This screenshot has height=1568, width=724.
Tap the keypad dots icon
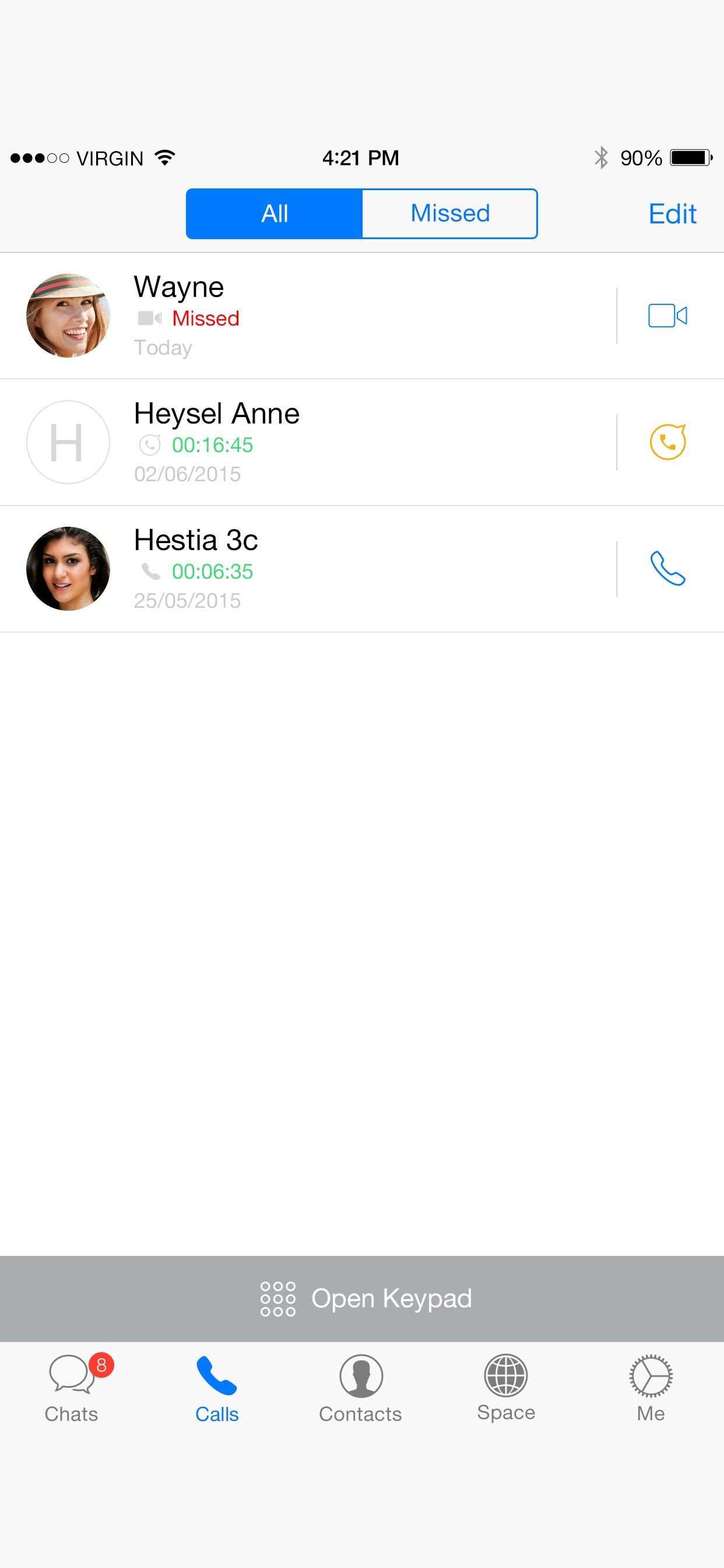[277, 1297]
